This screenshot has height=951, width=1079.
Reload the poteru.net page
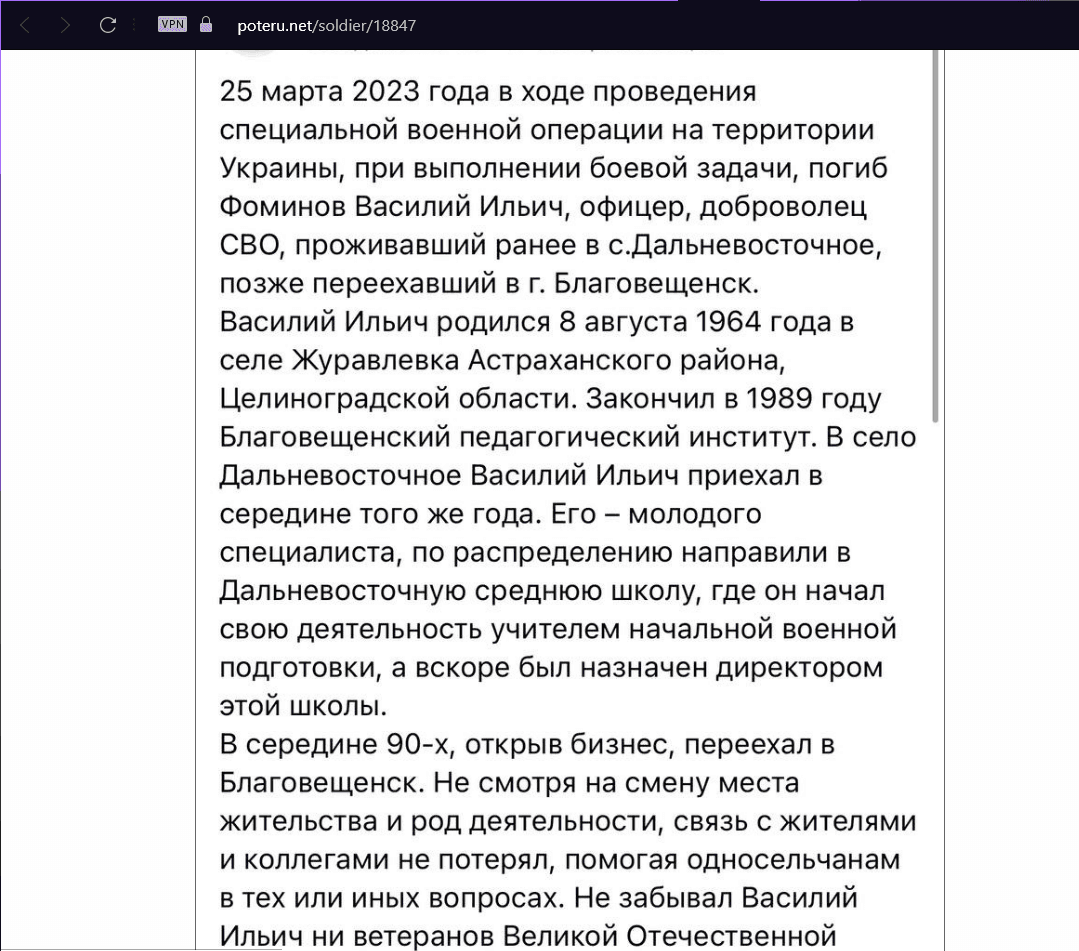(x=108, y=25)
